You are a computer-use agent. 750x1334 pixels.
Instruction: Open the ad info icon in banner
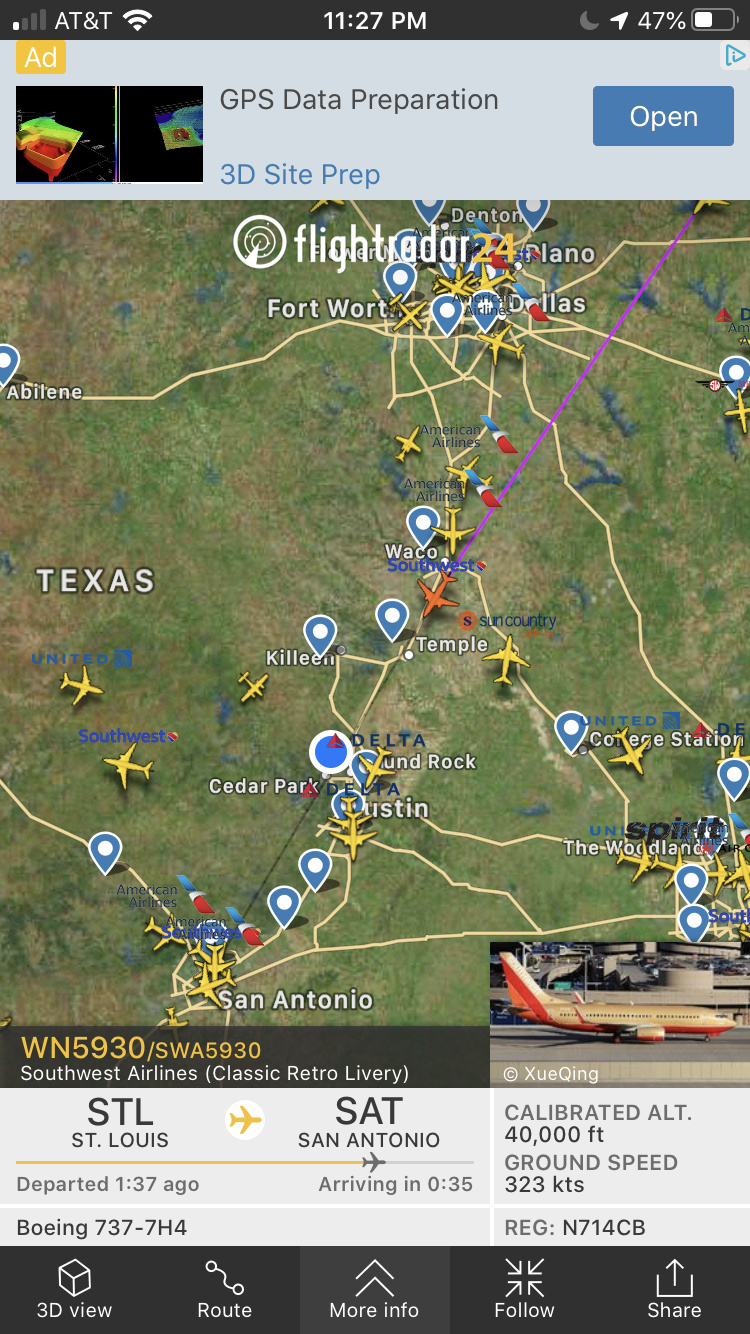click(735, 56)
